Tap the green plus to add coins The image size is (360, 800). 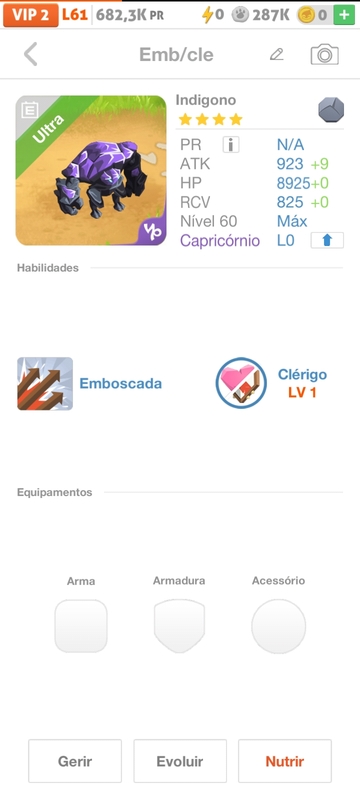(x=344, y=15)
